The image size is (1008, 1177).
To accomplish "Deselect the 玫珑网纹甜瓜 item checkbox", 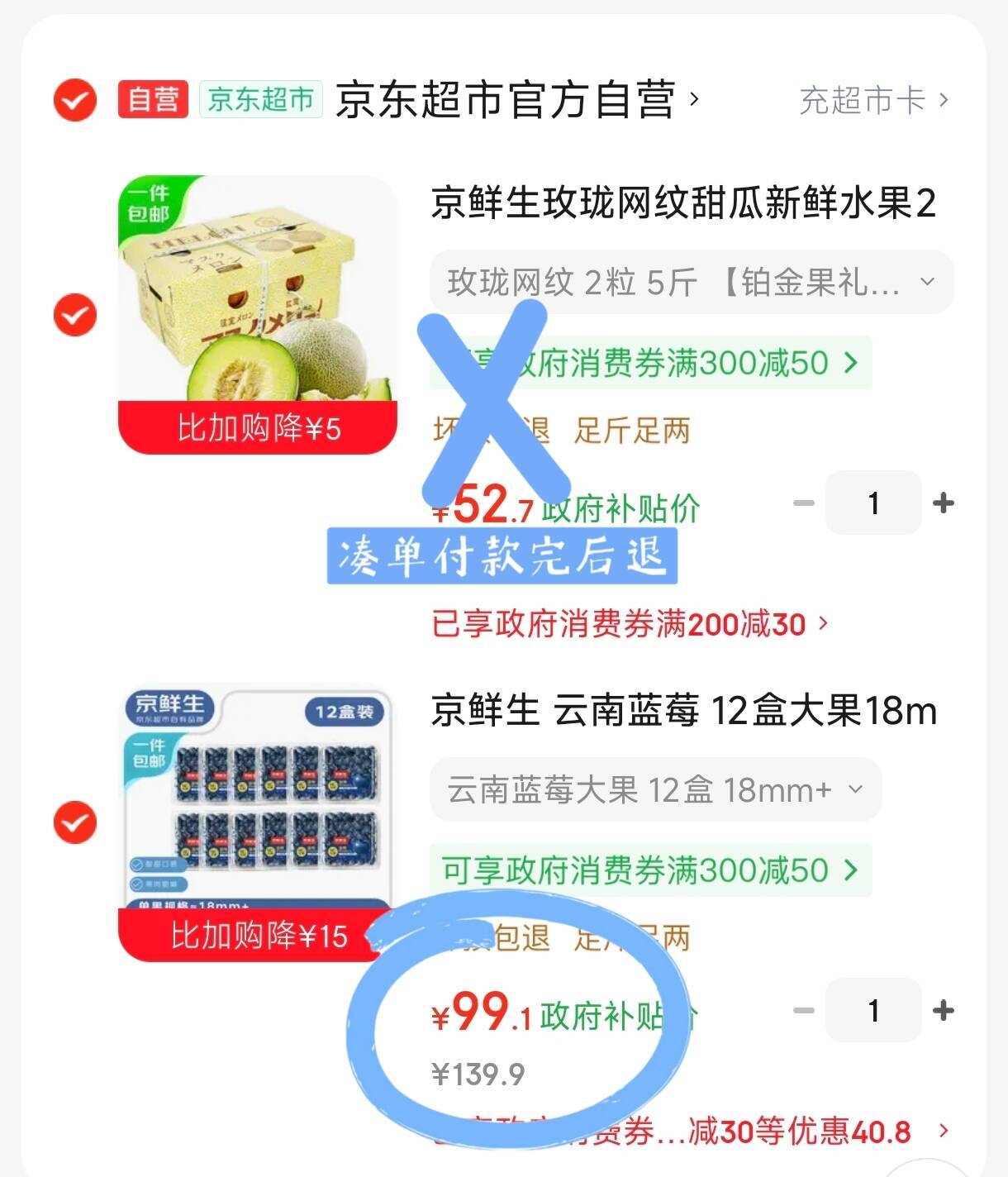I will (75, 315).
